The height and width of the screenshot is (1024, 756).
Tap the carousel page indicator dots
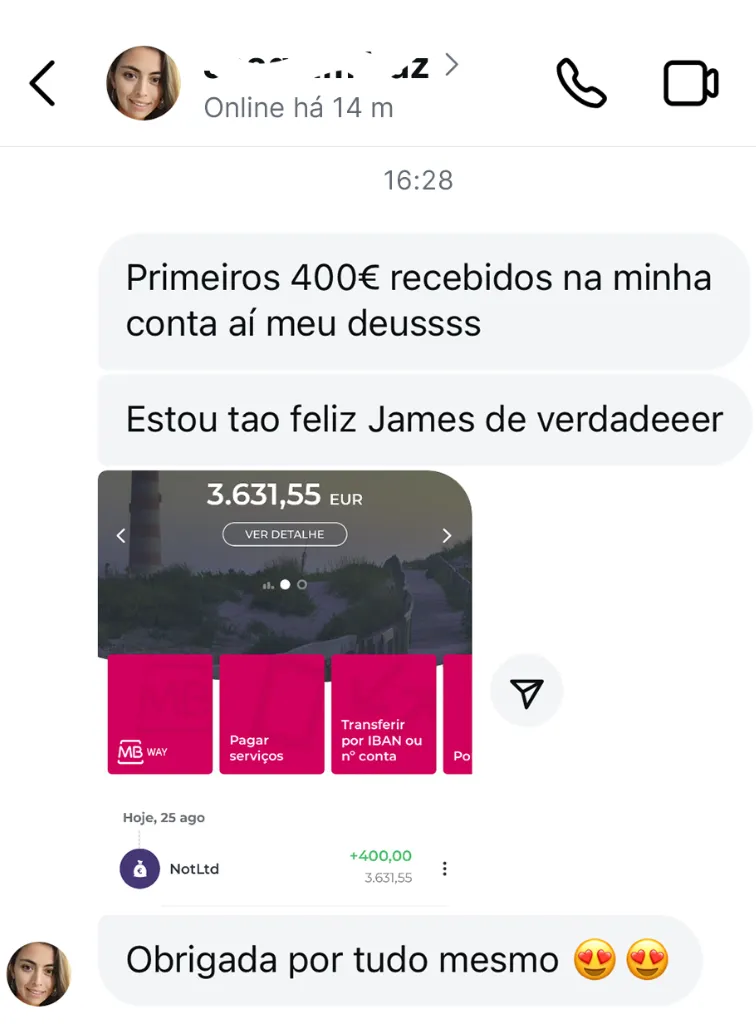(x=283, y=586)
